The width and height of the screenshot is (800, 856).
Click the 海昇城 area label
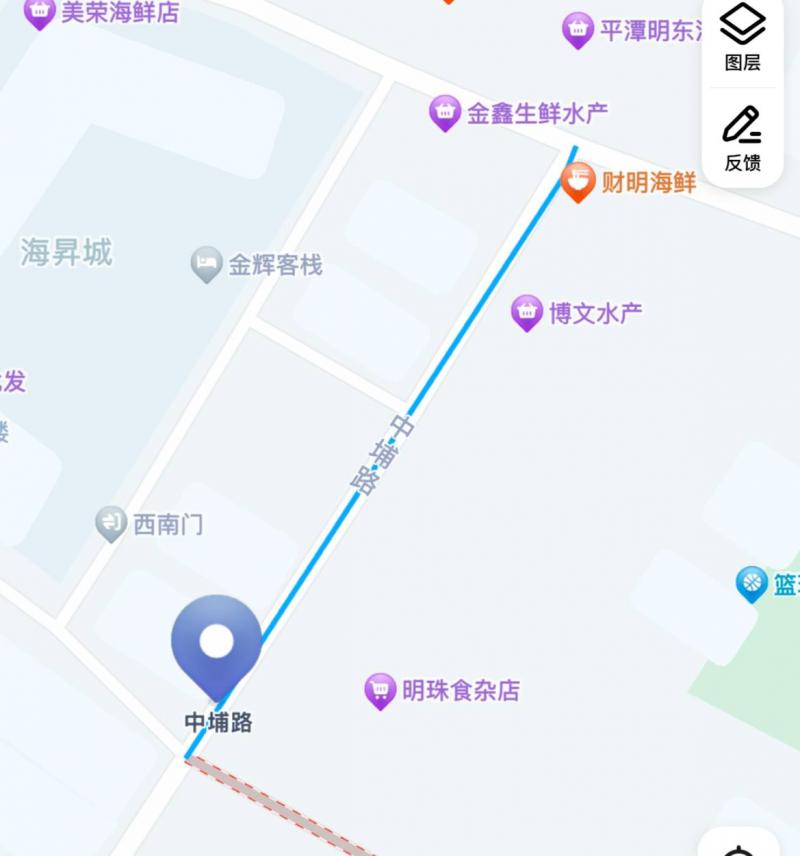coord(68,254)
